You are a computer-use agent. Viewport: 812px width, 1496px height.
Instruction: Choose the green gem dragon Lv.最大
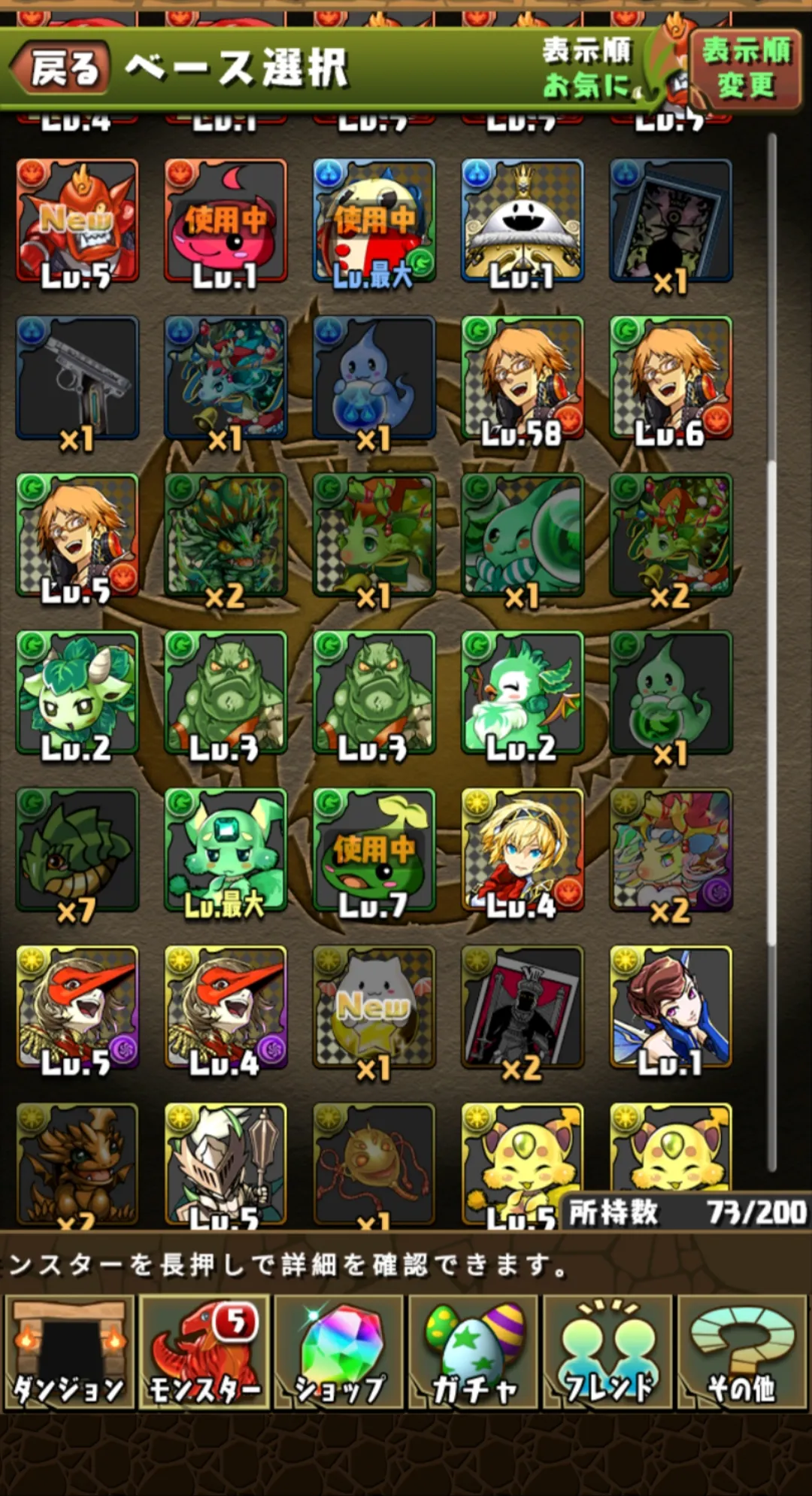coord(225,850)
